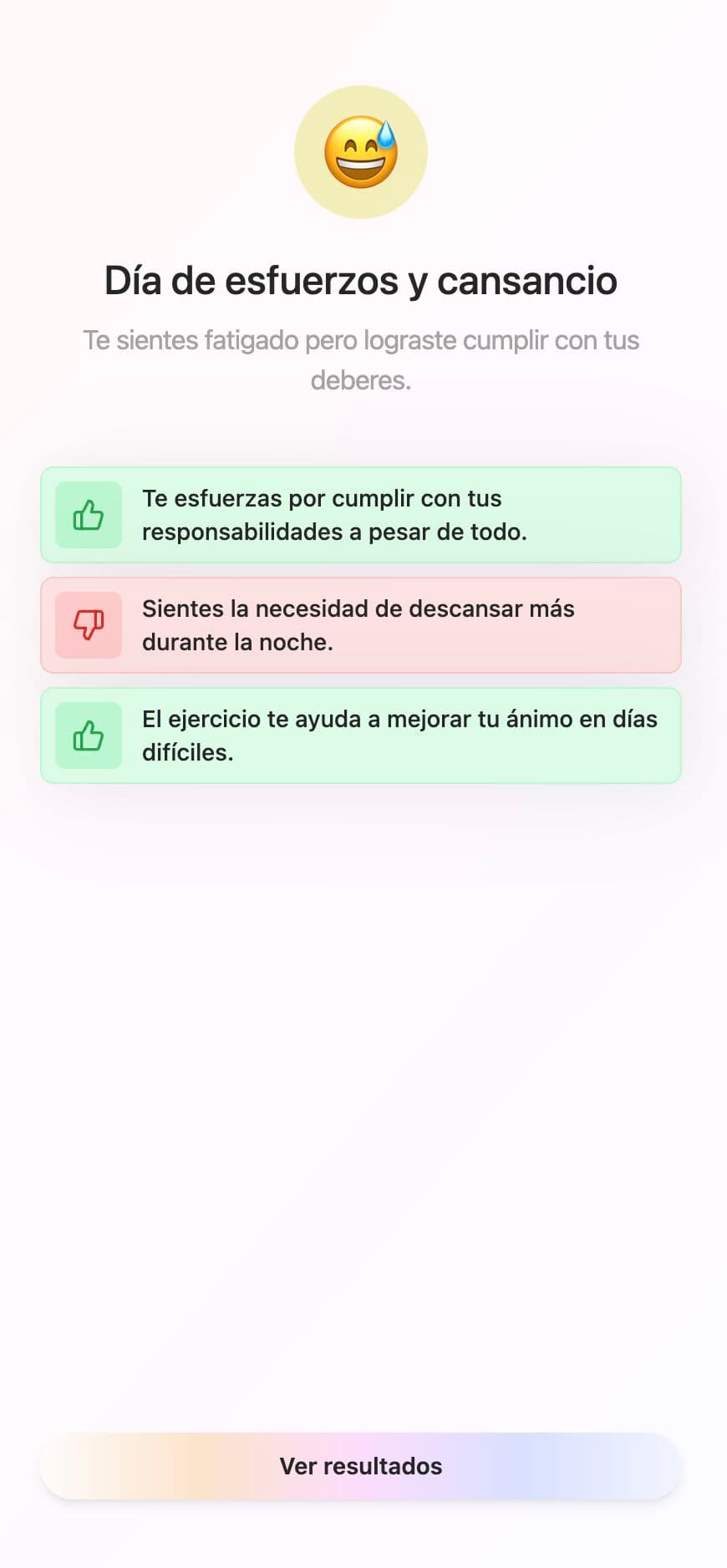Click the subtitle 'Te sientes fatigado...'
Image resolution: width=727 pixels, height=1568 pixels.
point(361,359)
